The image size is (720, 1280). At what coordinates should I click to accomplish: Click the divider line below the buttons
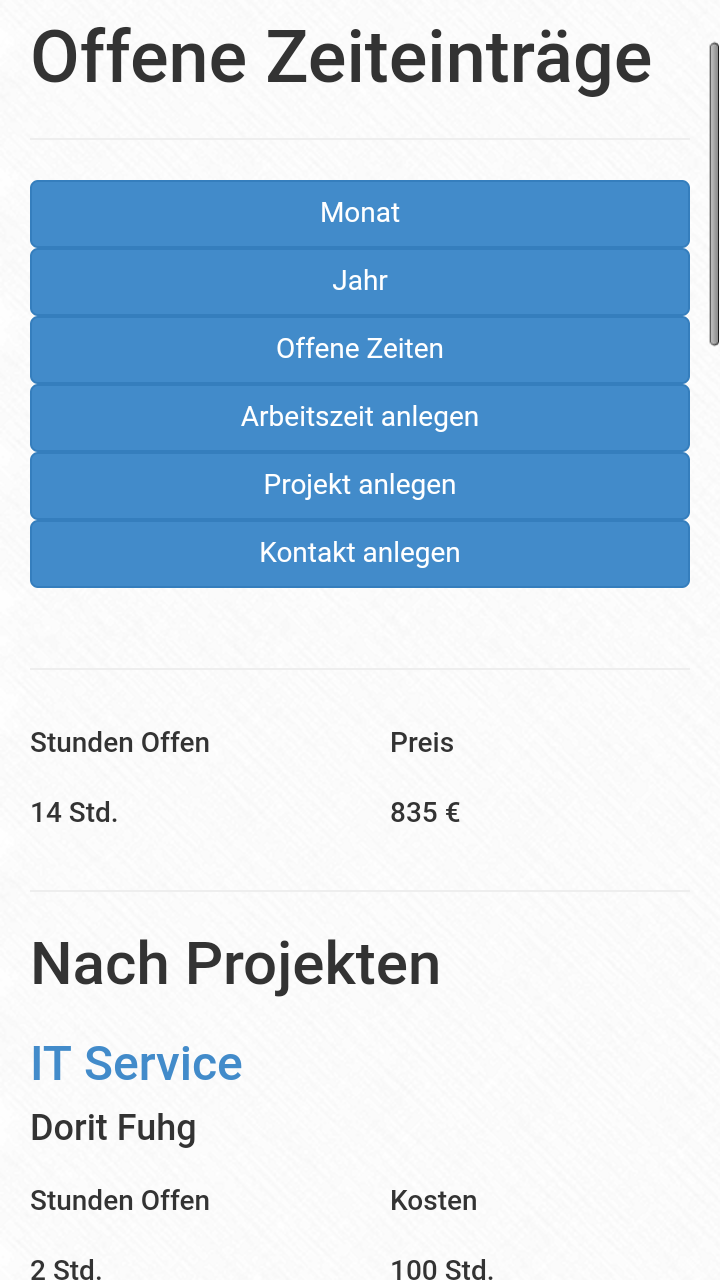[360, 668]
